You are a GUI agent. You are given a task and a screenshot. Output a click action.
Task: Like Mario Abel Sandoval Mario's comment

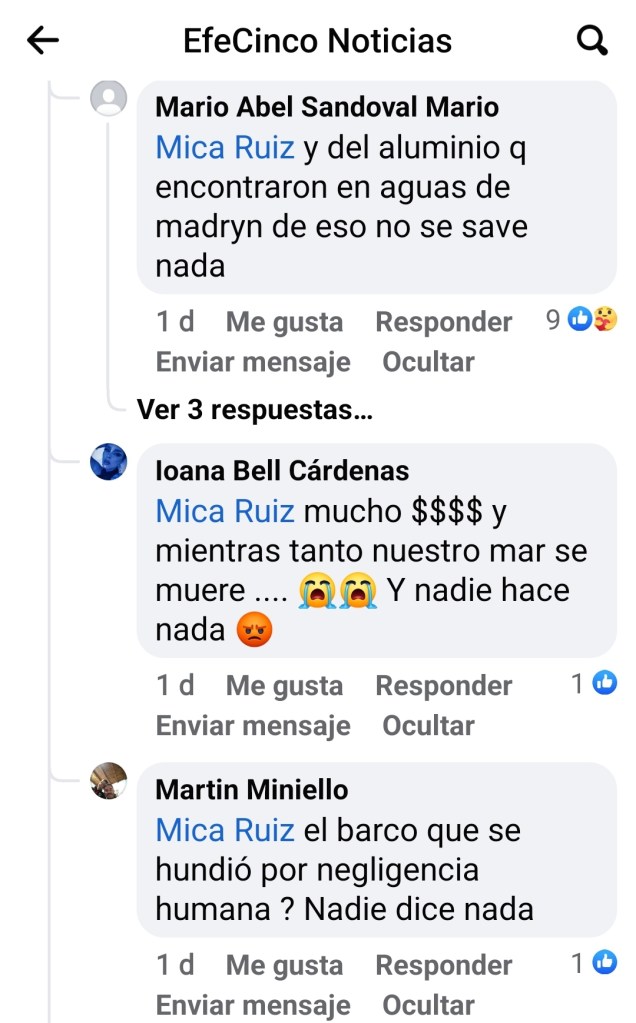[x=284, y=322]
